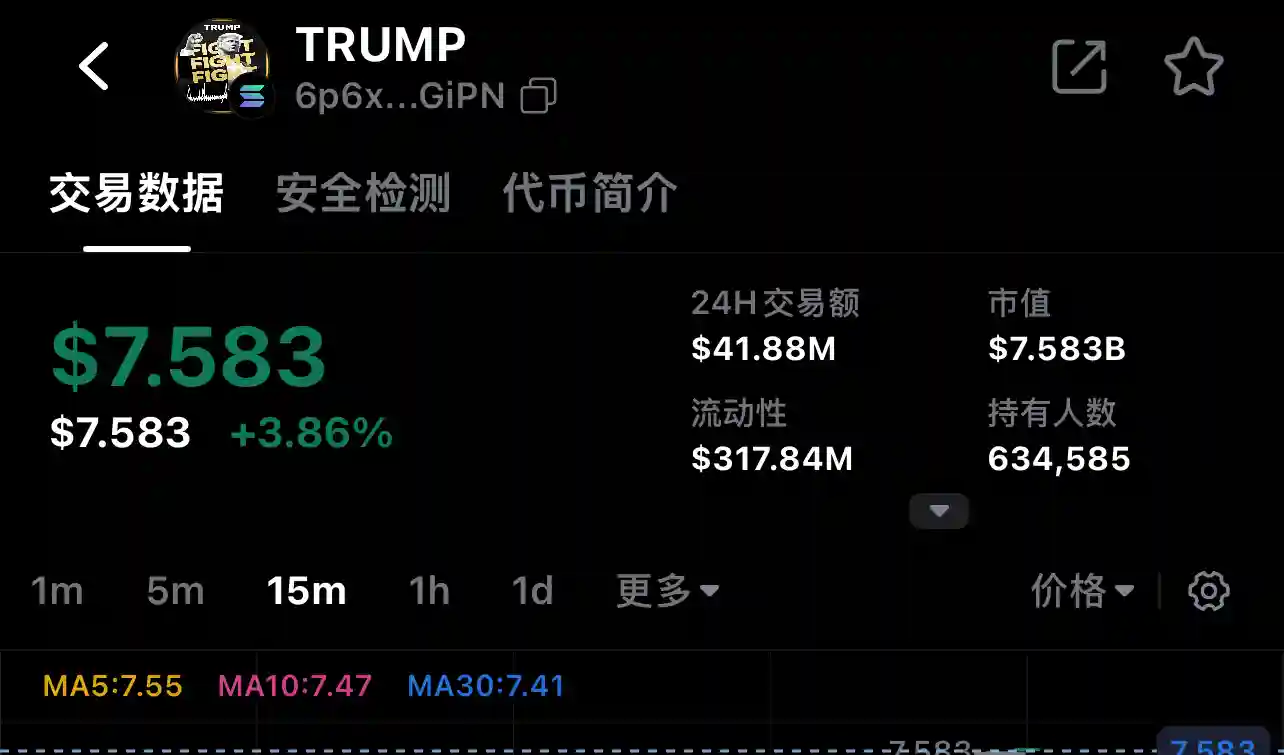Copy the 6p6x...GiPN contract address
The image size is (1284, 755).
[x=539, y=97]
